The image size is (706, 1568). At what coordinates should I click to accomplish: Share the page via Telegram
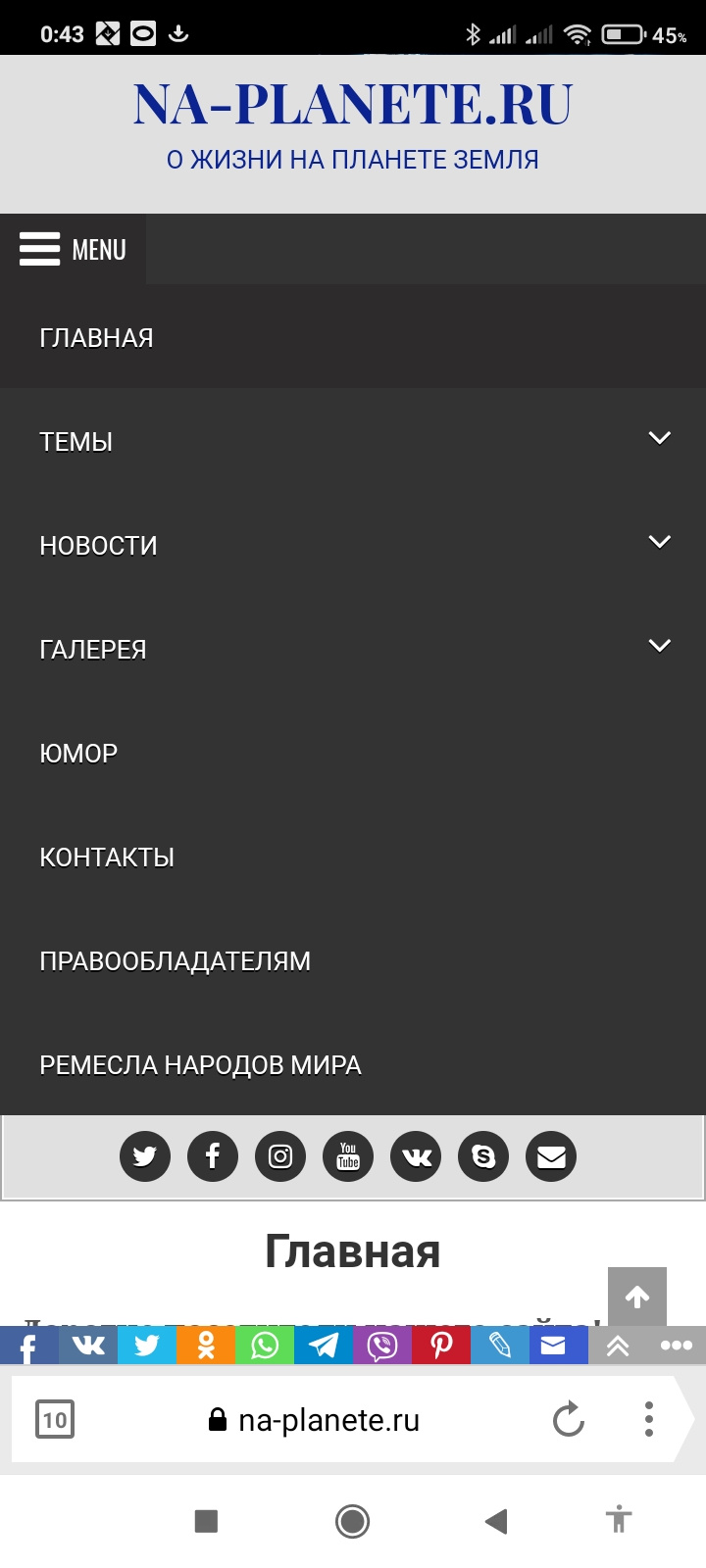point(324,1346)
